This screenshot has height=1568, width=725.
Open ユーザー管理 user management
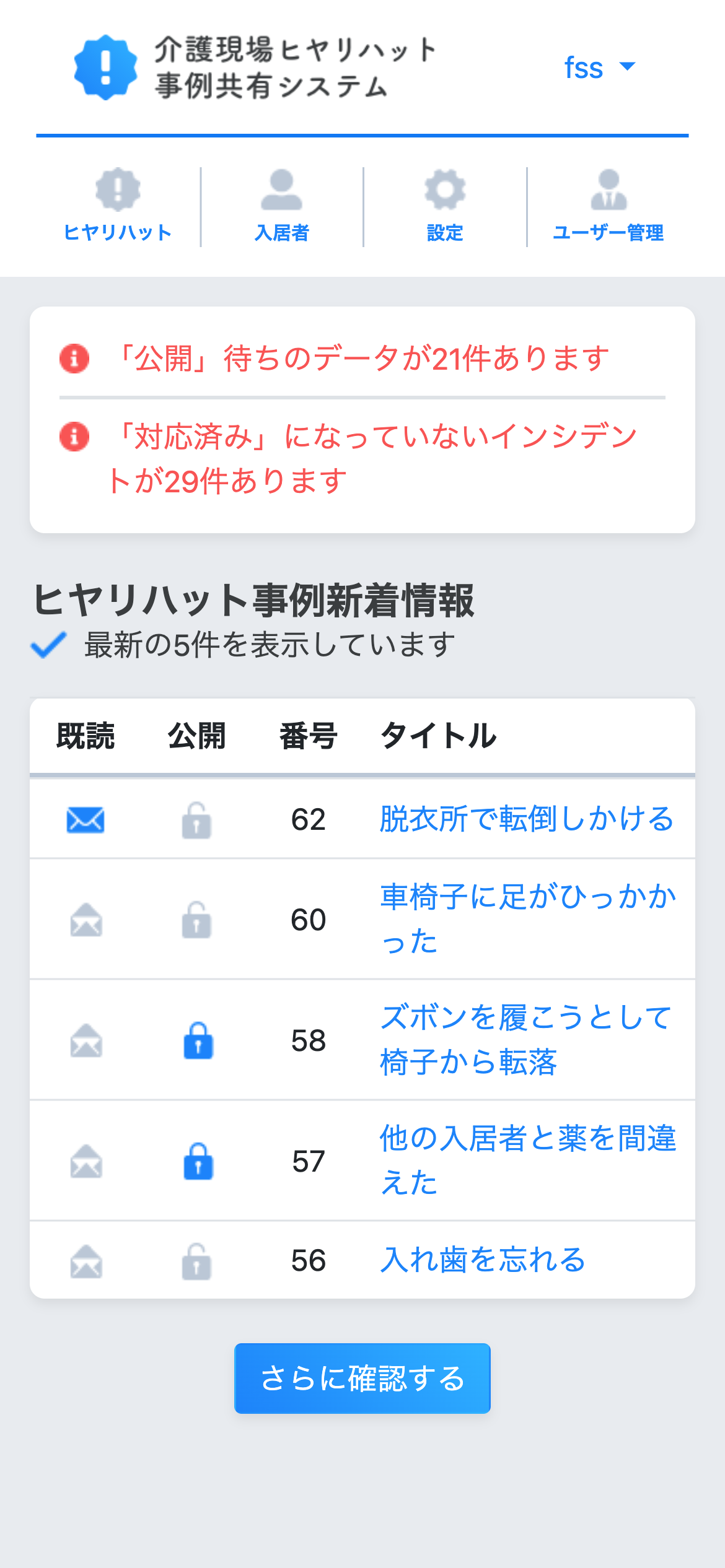[x=609, y=206]
